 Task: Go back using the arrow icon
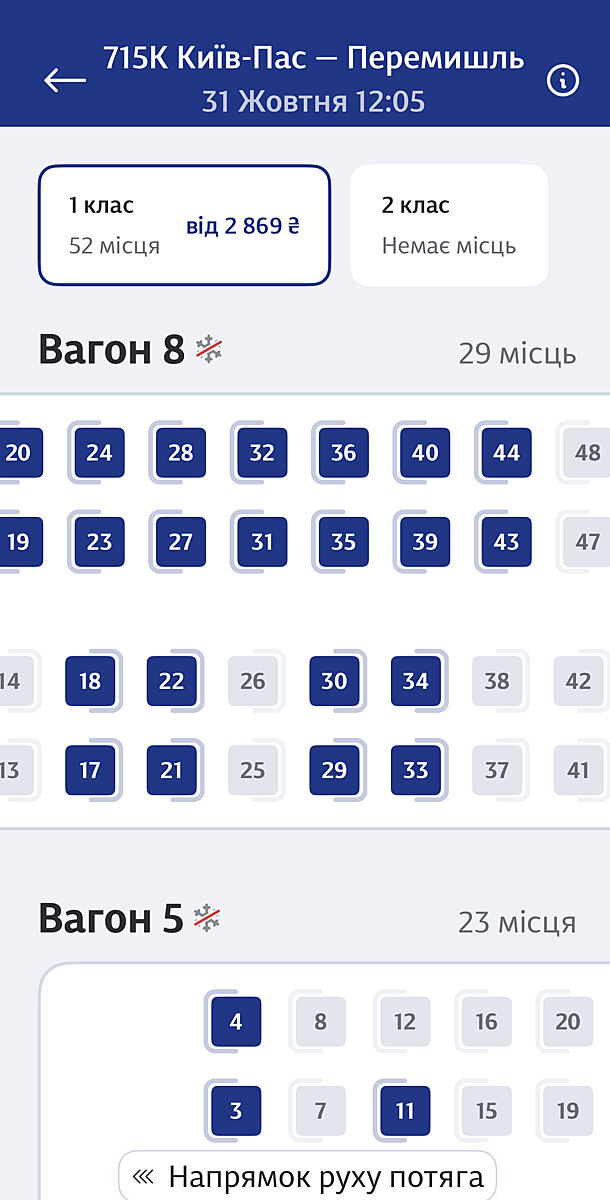click(x=65, y=81)
